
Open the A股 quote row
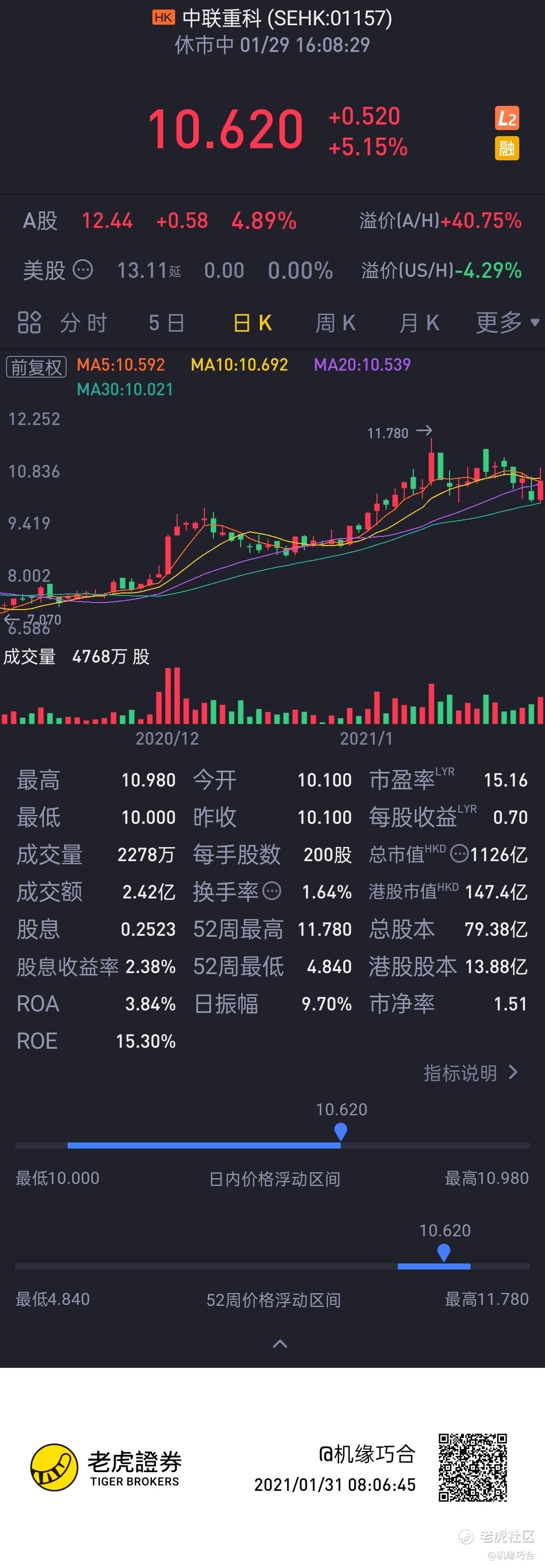click(x=158, y=220)
